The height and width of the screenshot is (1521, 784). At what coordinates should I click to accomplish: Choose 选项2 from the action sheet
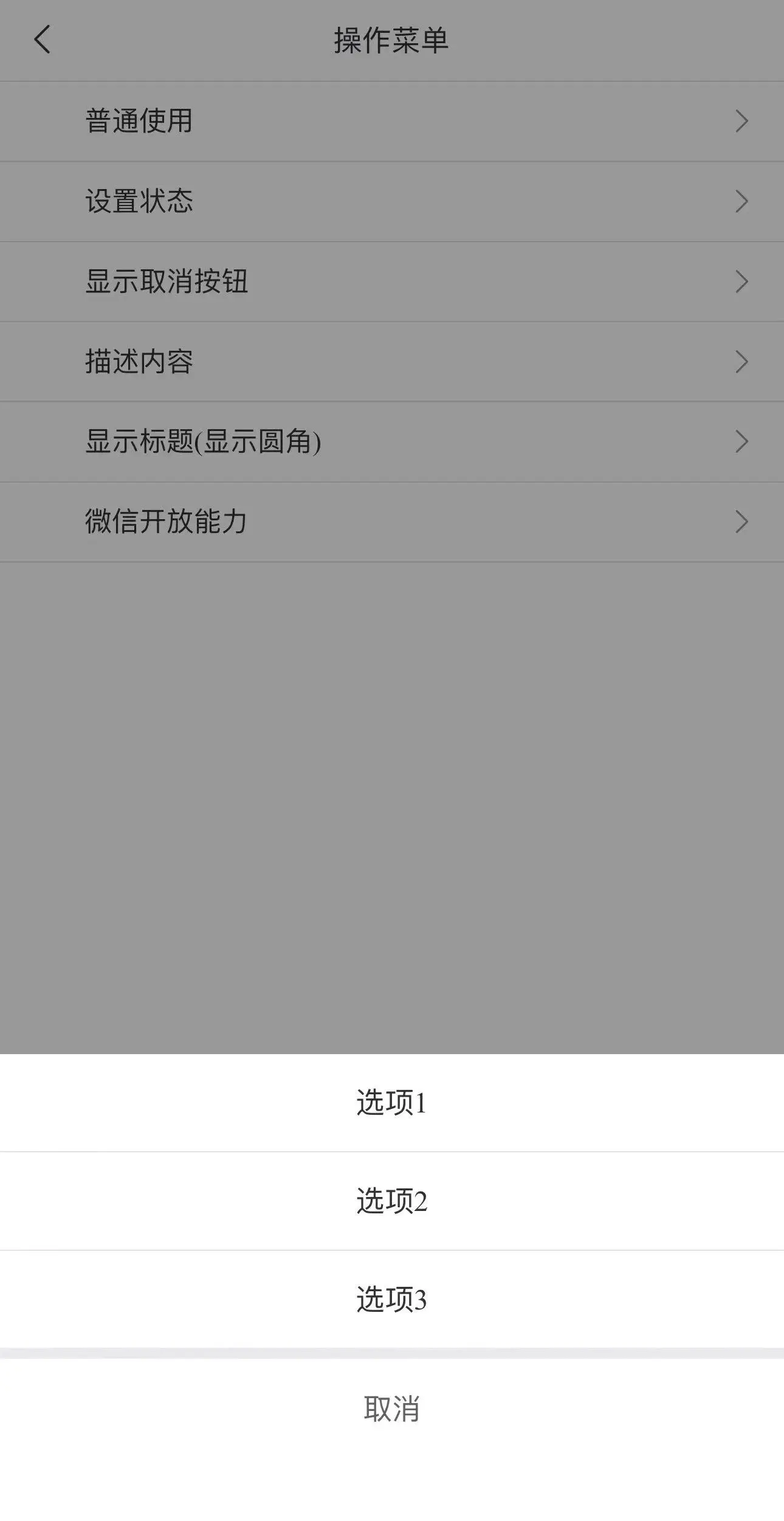[x=392, y=1201]
